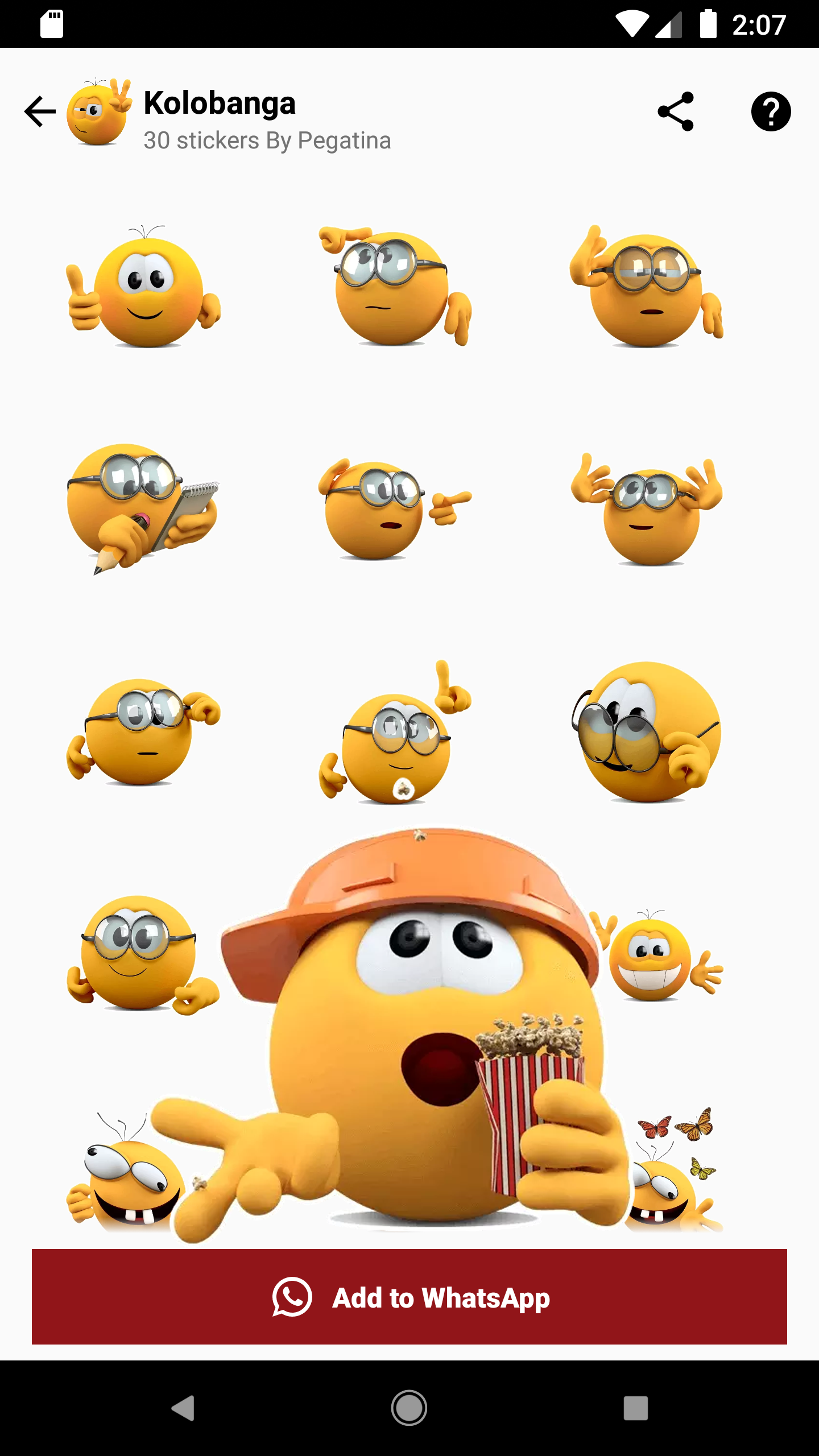Viewport: 819px width, 1456px height.
Task: Preview the thumbs-up smiley sticker
Action: click(143, 286)
